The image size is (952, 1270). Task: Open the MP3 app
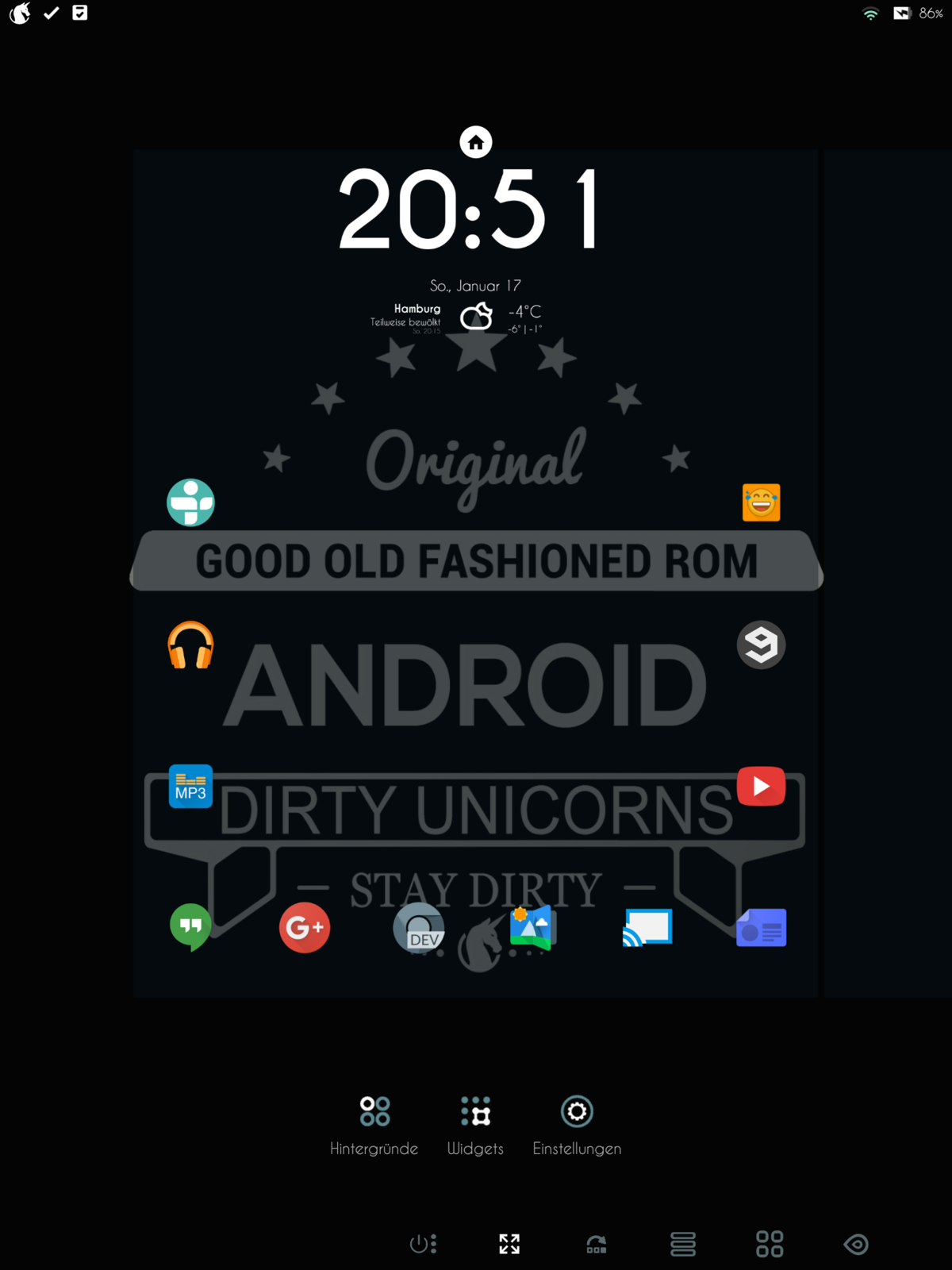coord(190,786)
